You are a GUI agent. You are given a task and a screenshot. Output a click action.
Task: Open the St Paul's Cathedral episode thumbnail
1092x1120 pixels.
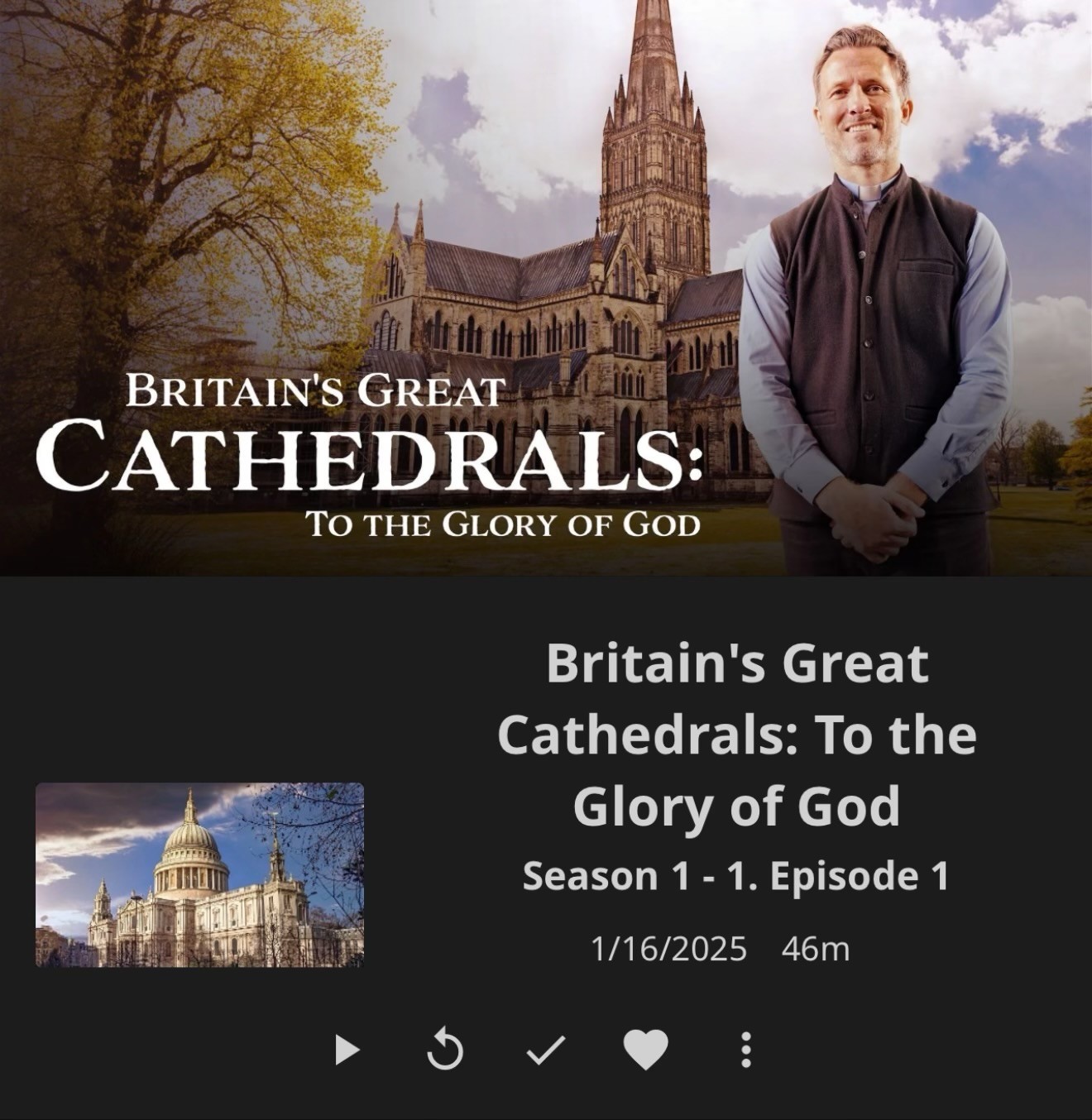point(199,874)
